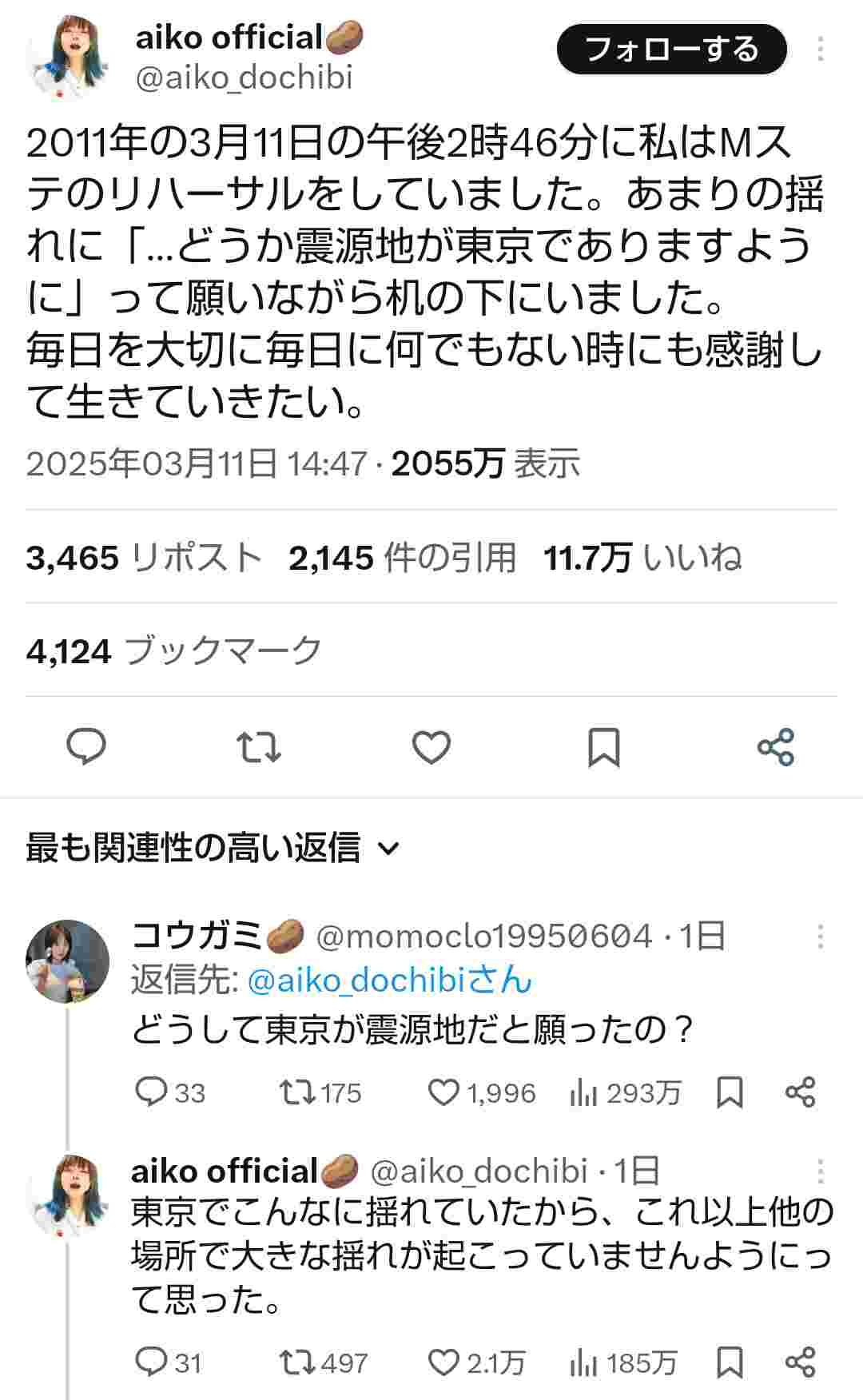The width and height of the screenshot is (863, 1400).
Task: Repost the main post
Action: (x=259, y=748)
